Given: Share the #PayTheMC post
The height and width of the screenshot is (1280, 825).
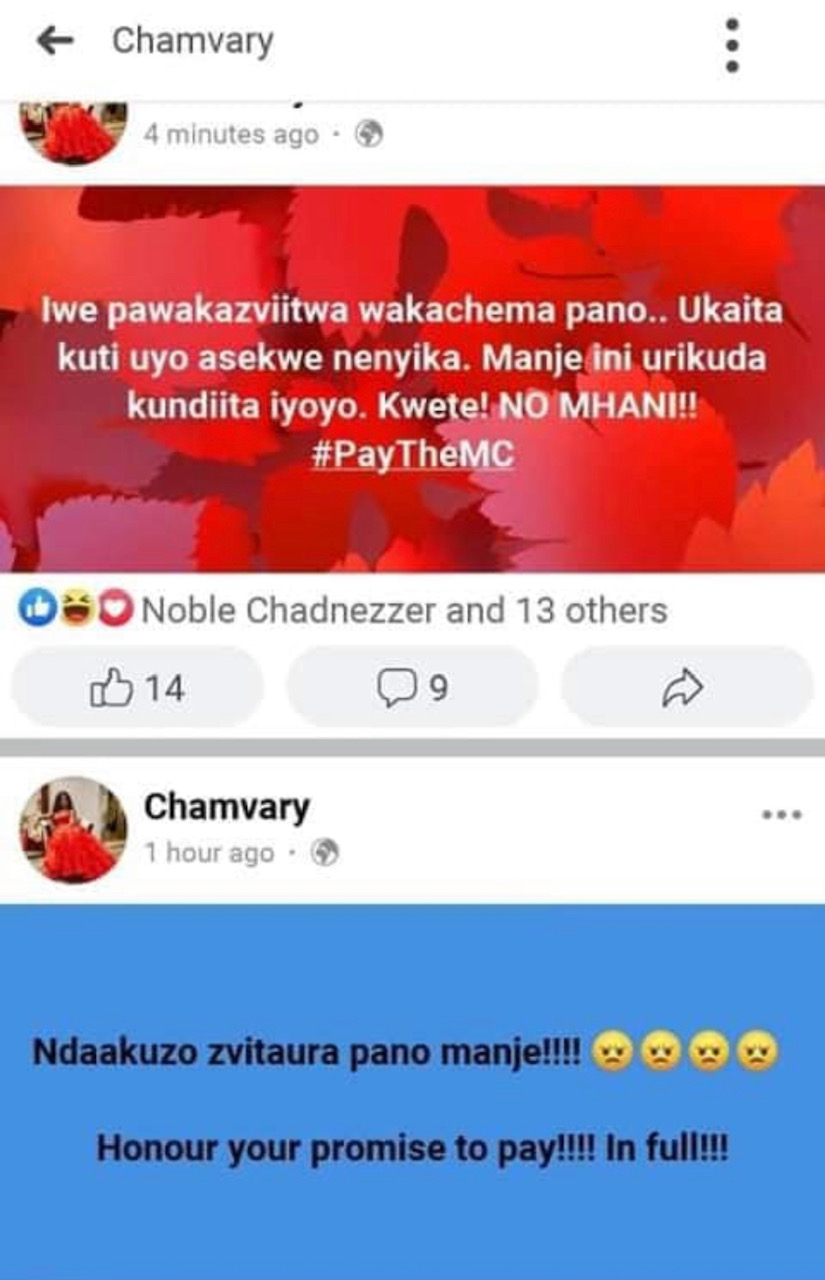Looking at the screenshot, I should coord(684,687).
